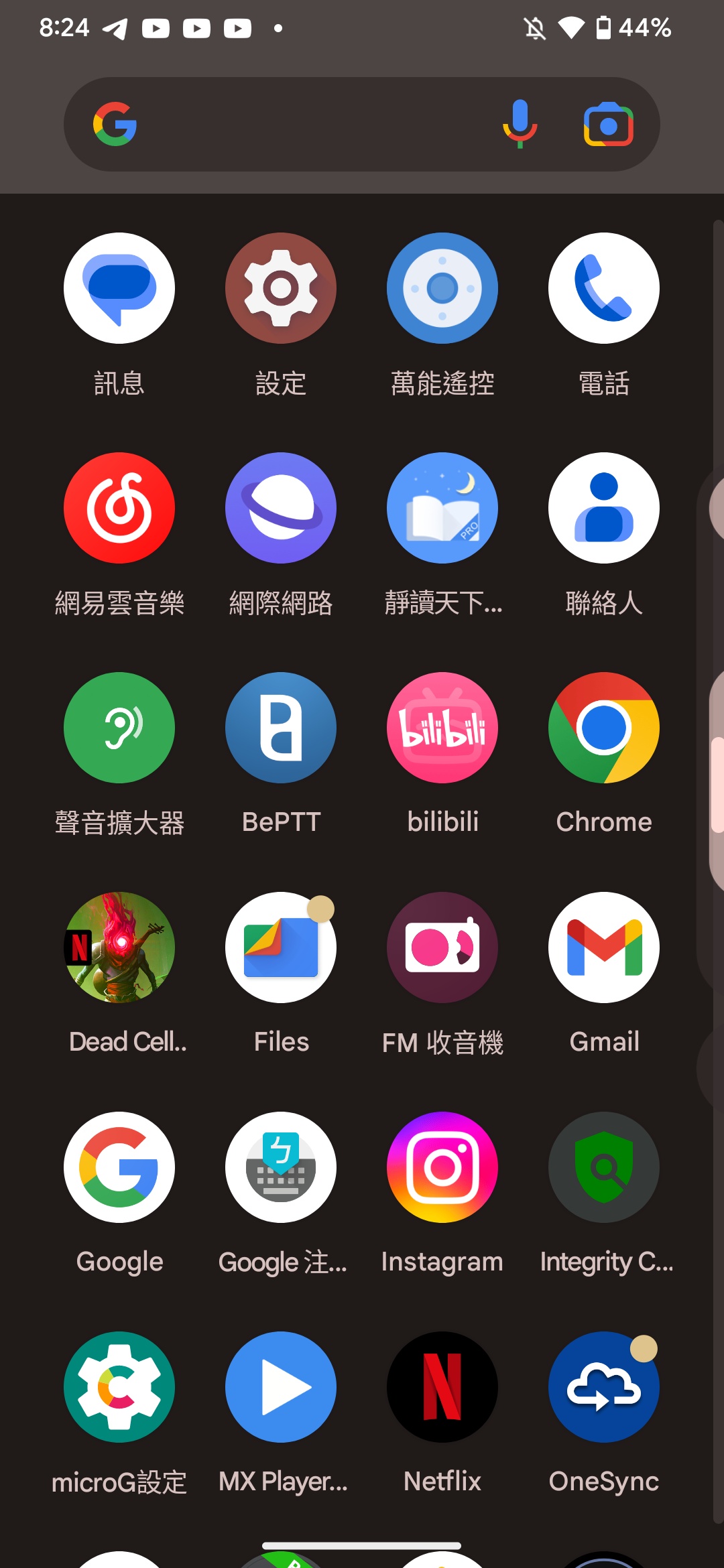Open the bilibili app

pyautogui.click(x=442, y=728)
